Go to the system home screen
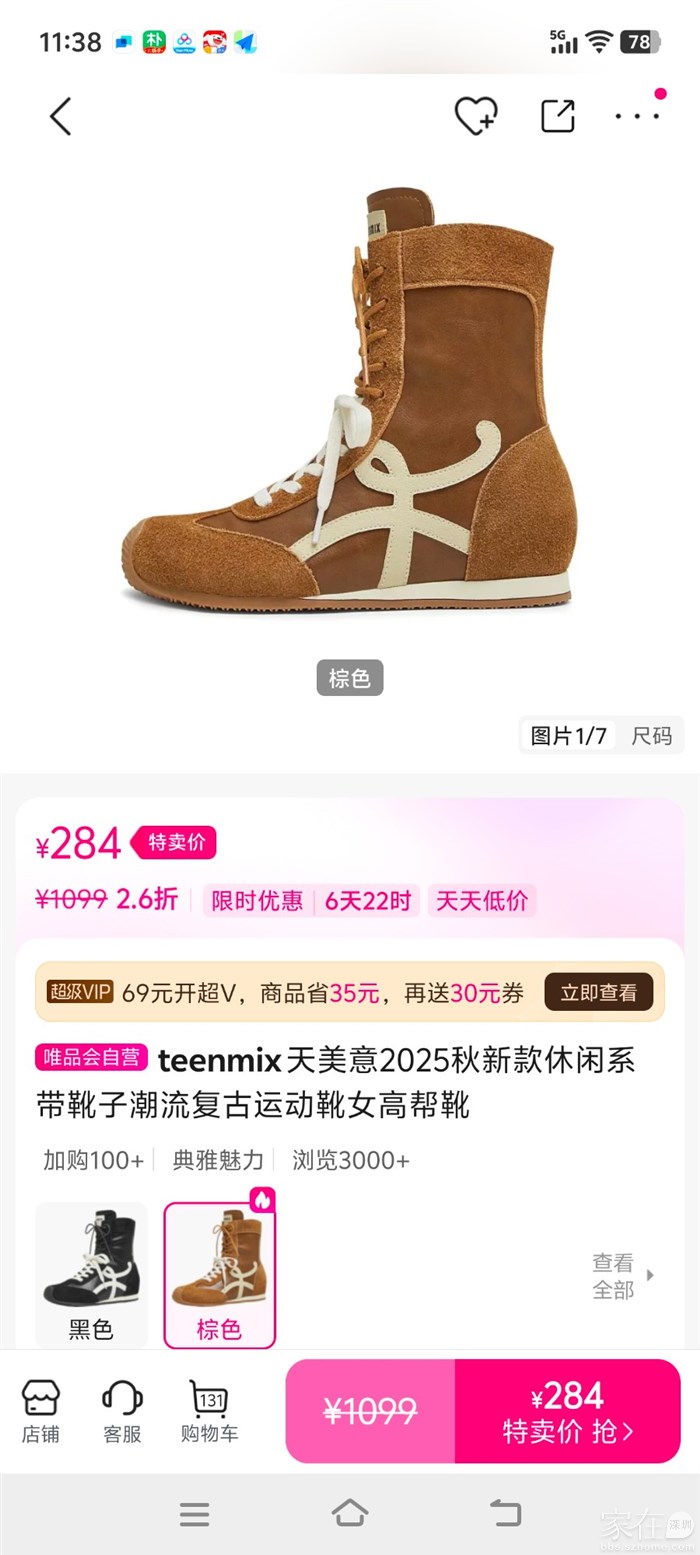 tap(350, 1513)
